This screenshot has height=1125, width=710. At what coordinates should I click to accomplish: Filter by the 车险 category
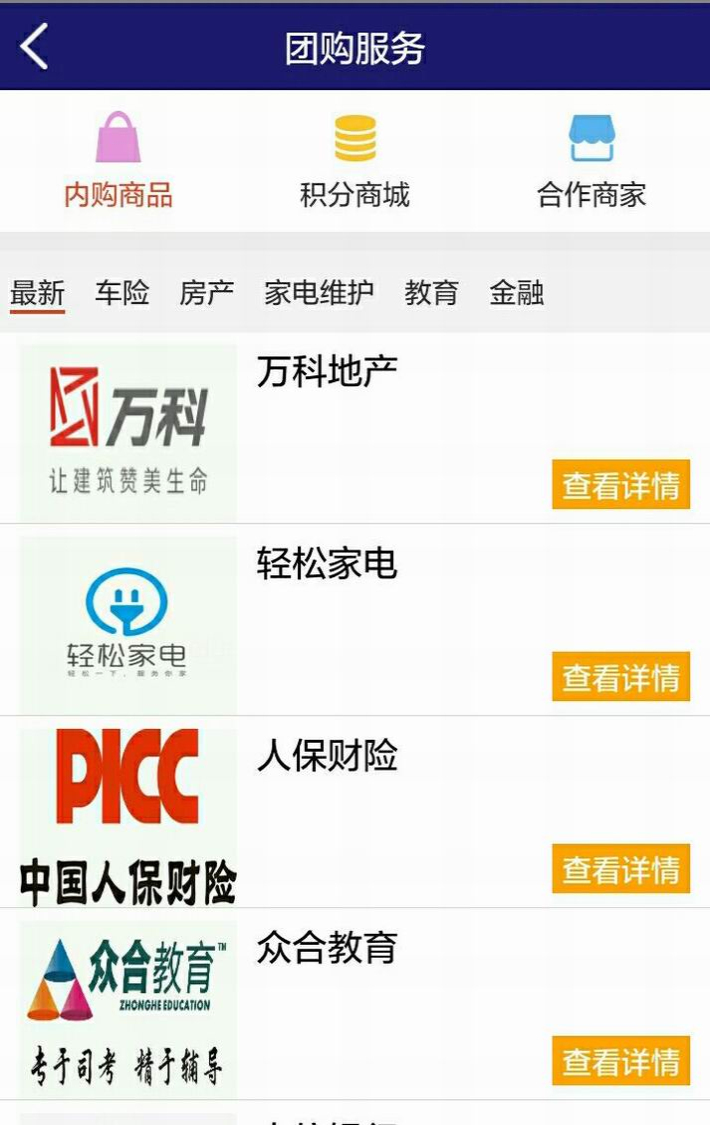(x=122, y=293)
